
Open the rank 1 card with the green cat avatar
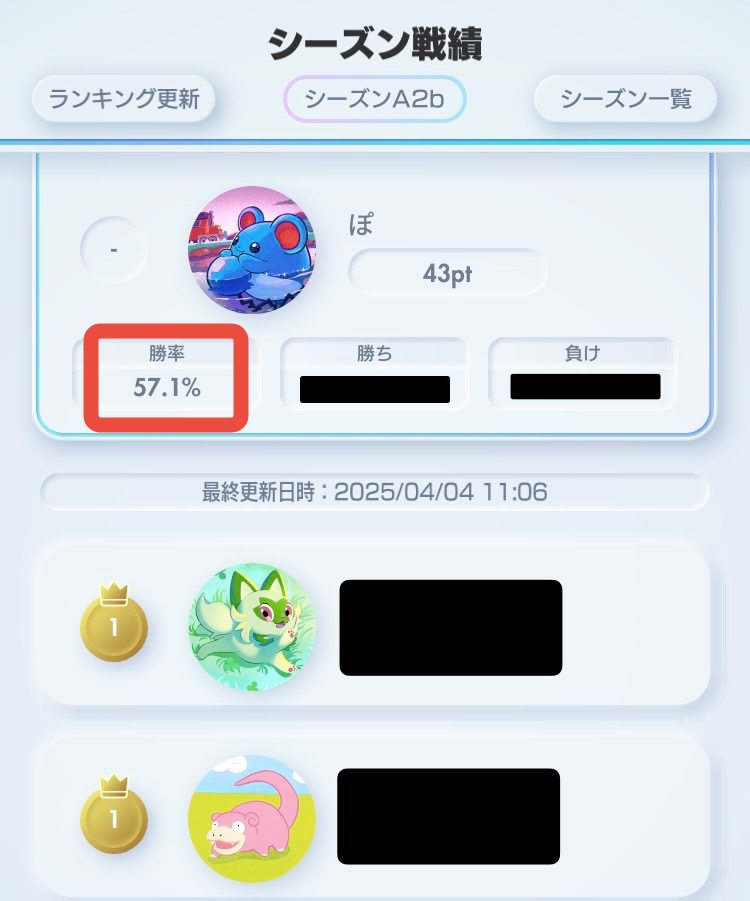click(x=373, y=627)
